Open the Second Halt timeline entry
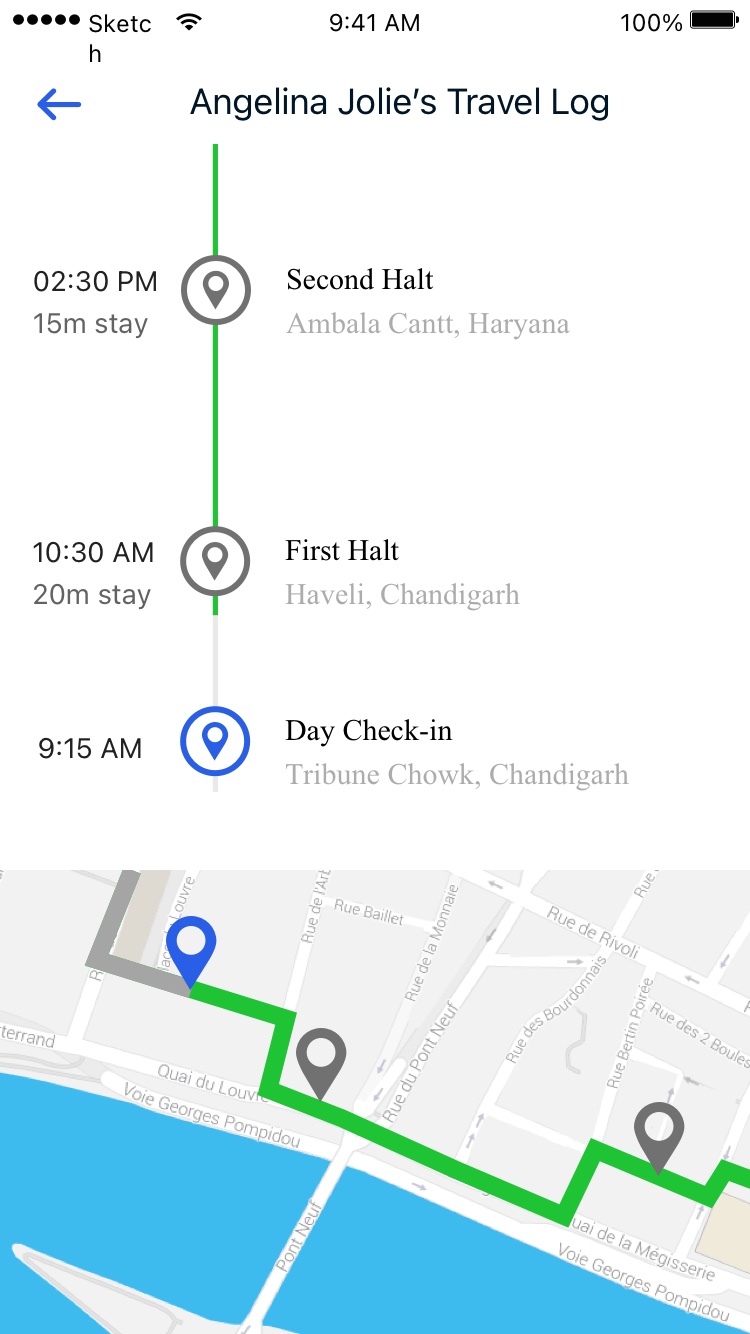Screen dimensions: 750x1334 (x=359, y=281)
